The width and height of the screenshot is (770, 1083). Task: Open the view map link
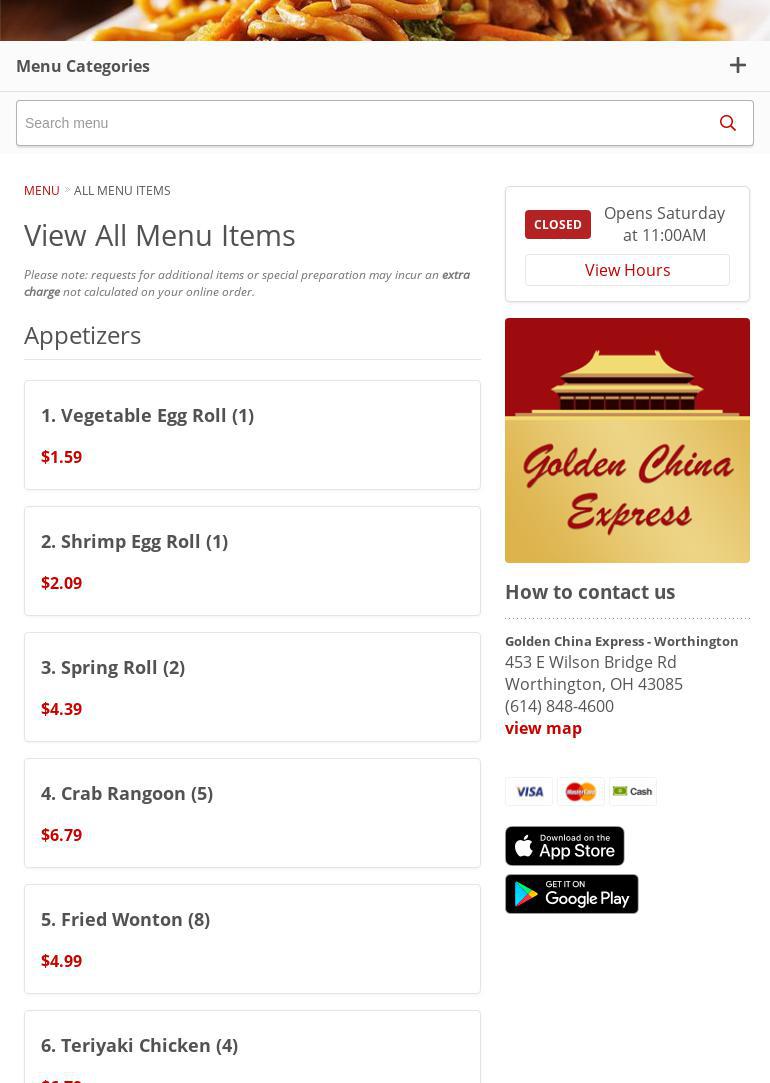click(543, 728)
